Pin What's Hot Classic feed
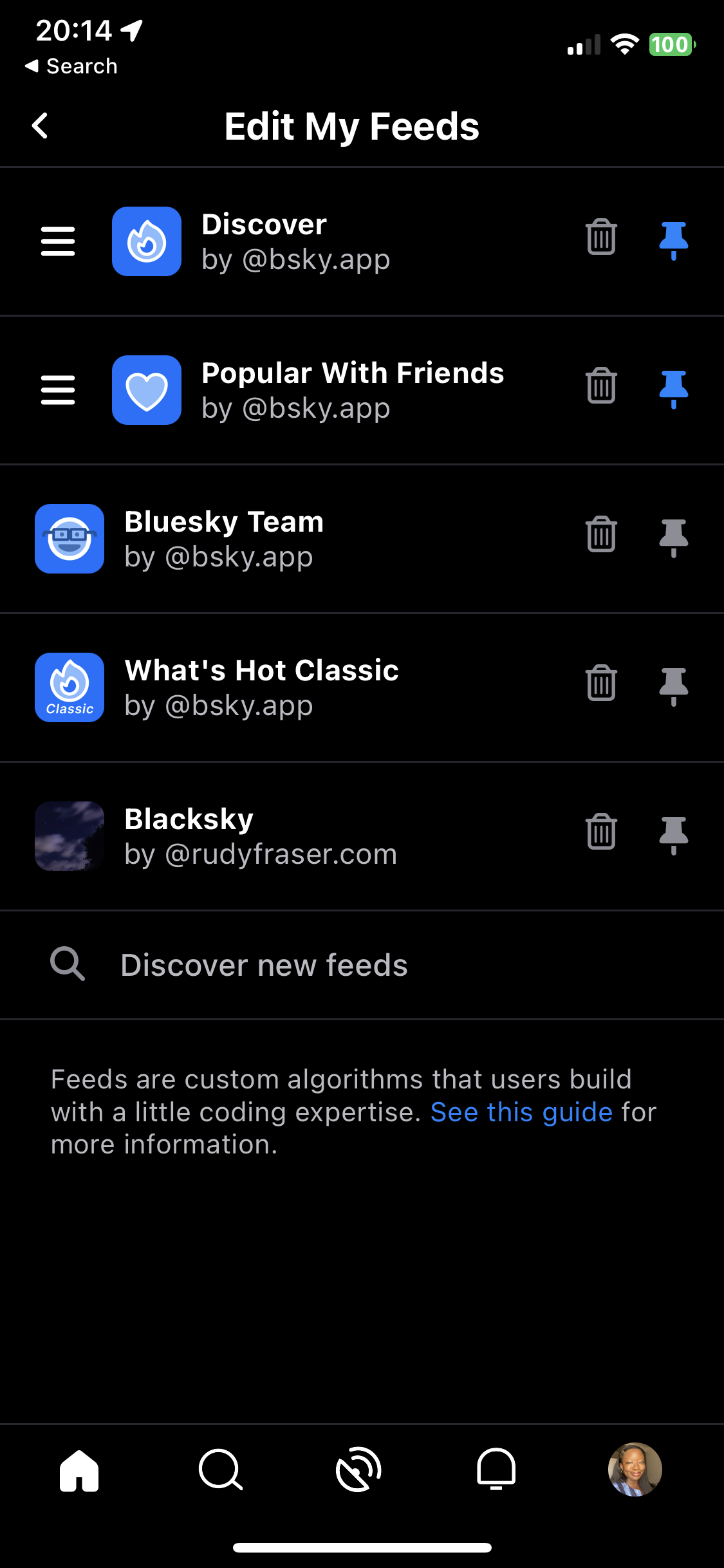 click(673, 686)
